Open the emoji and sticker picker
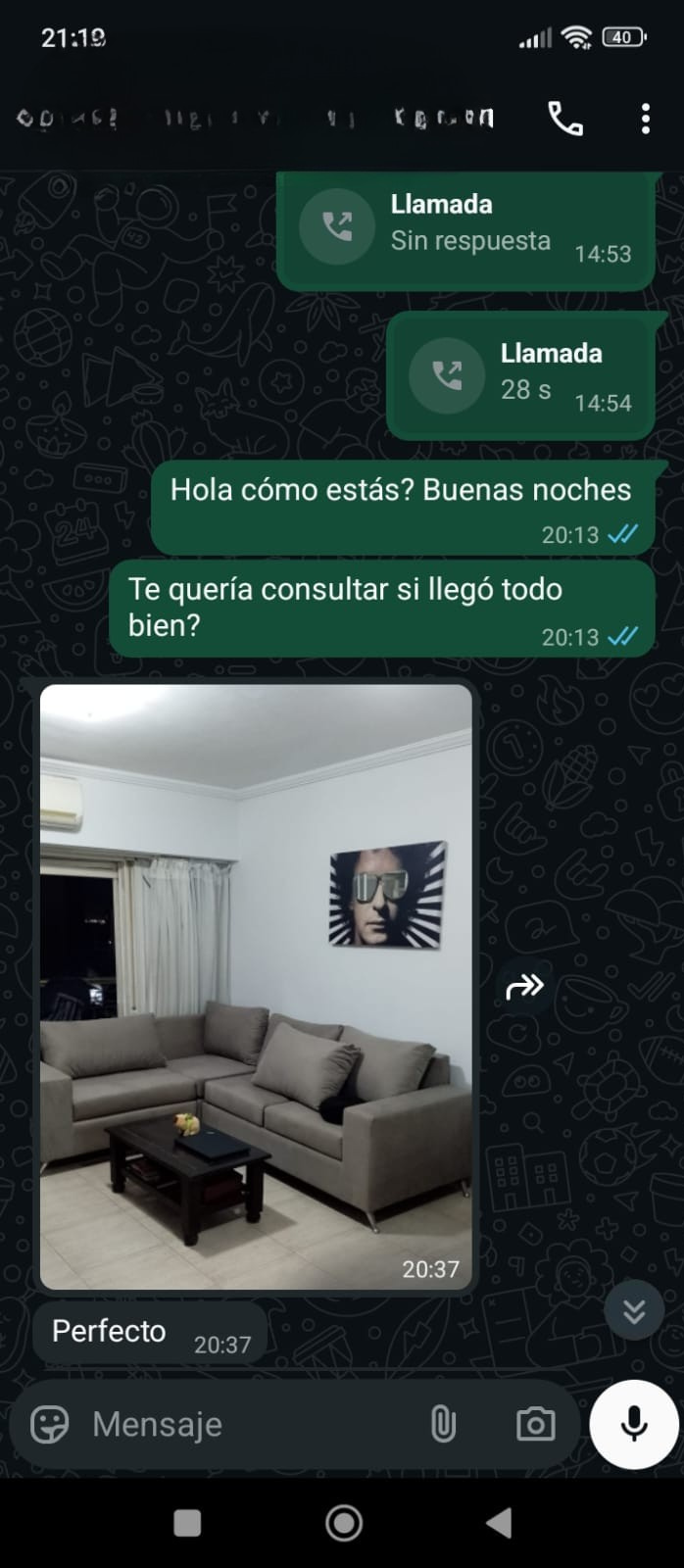Image resolution: width=684 pixels, height=1568 pixels. 50,1424
